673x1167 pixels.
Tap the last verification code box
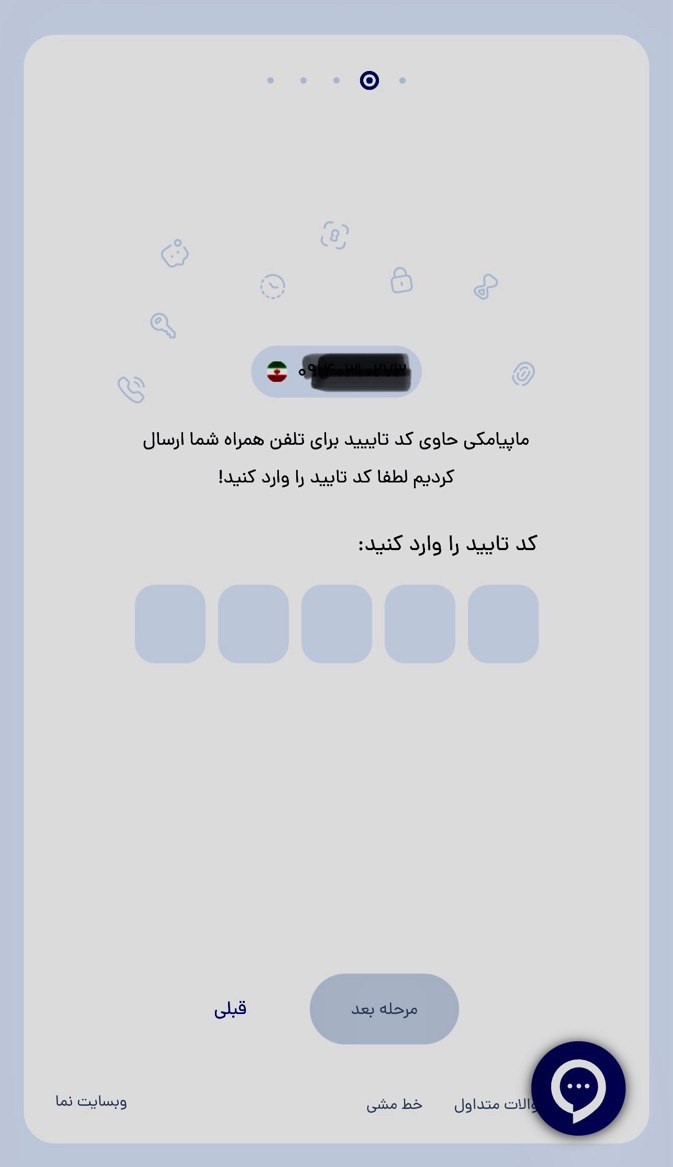click(x=170, y=624)
